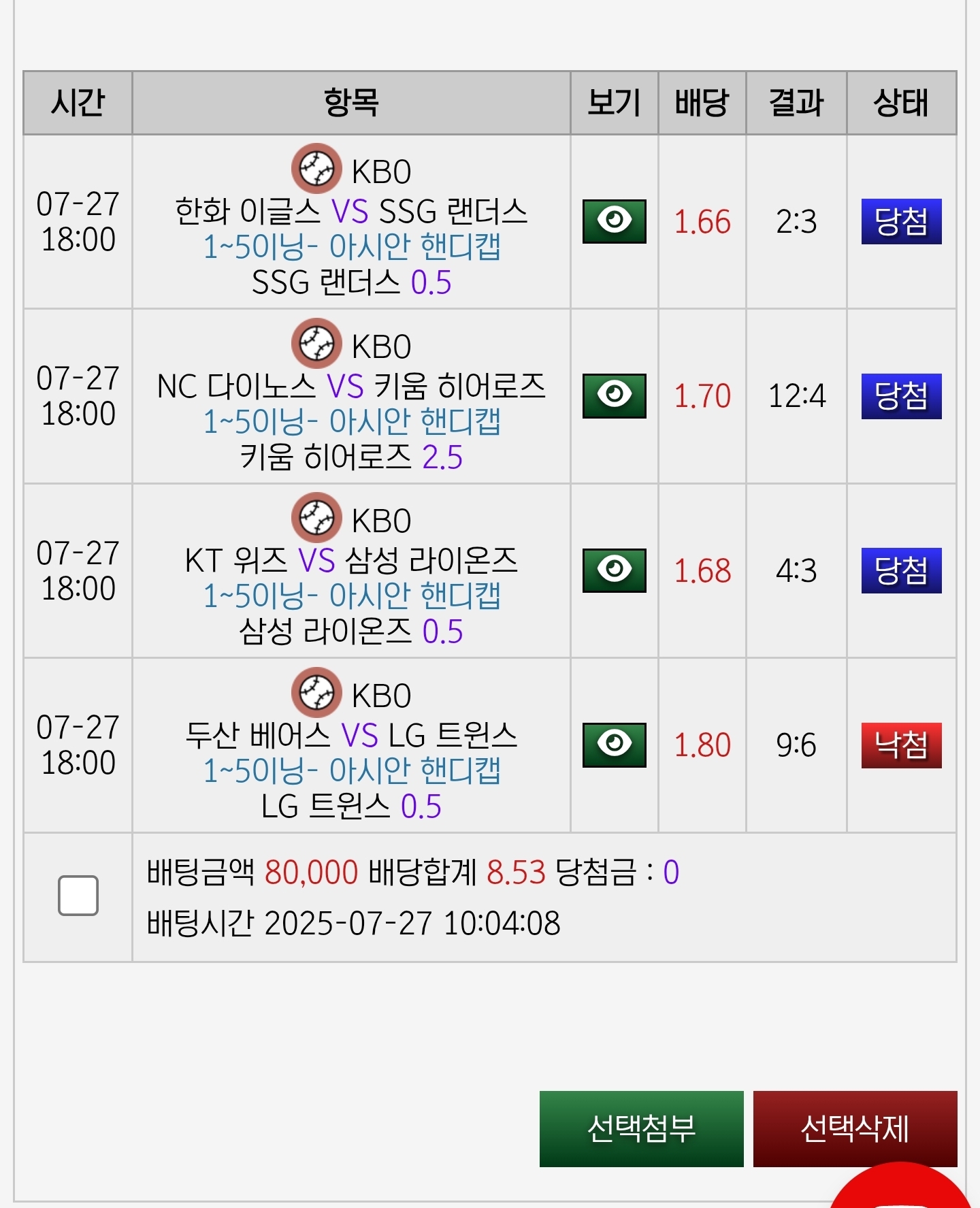Open the view eye for KT 위즈 VS 삼성 라이온즈

coord(614,570)
